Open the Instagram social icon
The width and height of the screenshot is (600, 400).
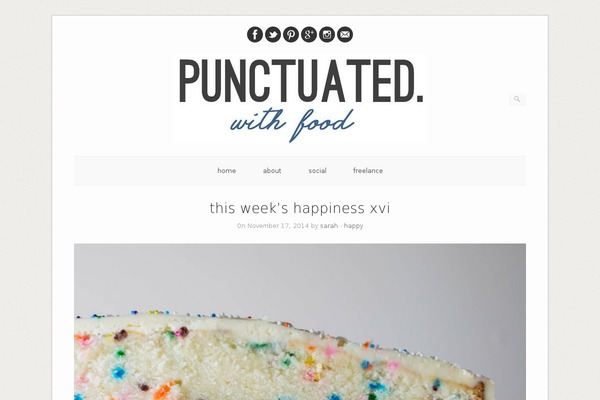pyautogui.click(x=327, y=34)
